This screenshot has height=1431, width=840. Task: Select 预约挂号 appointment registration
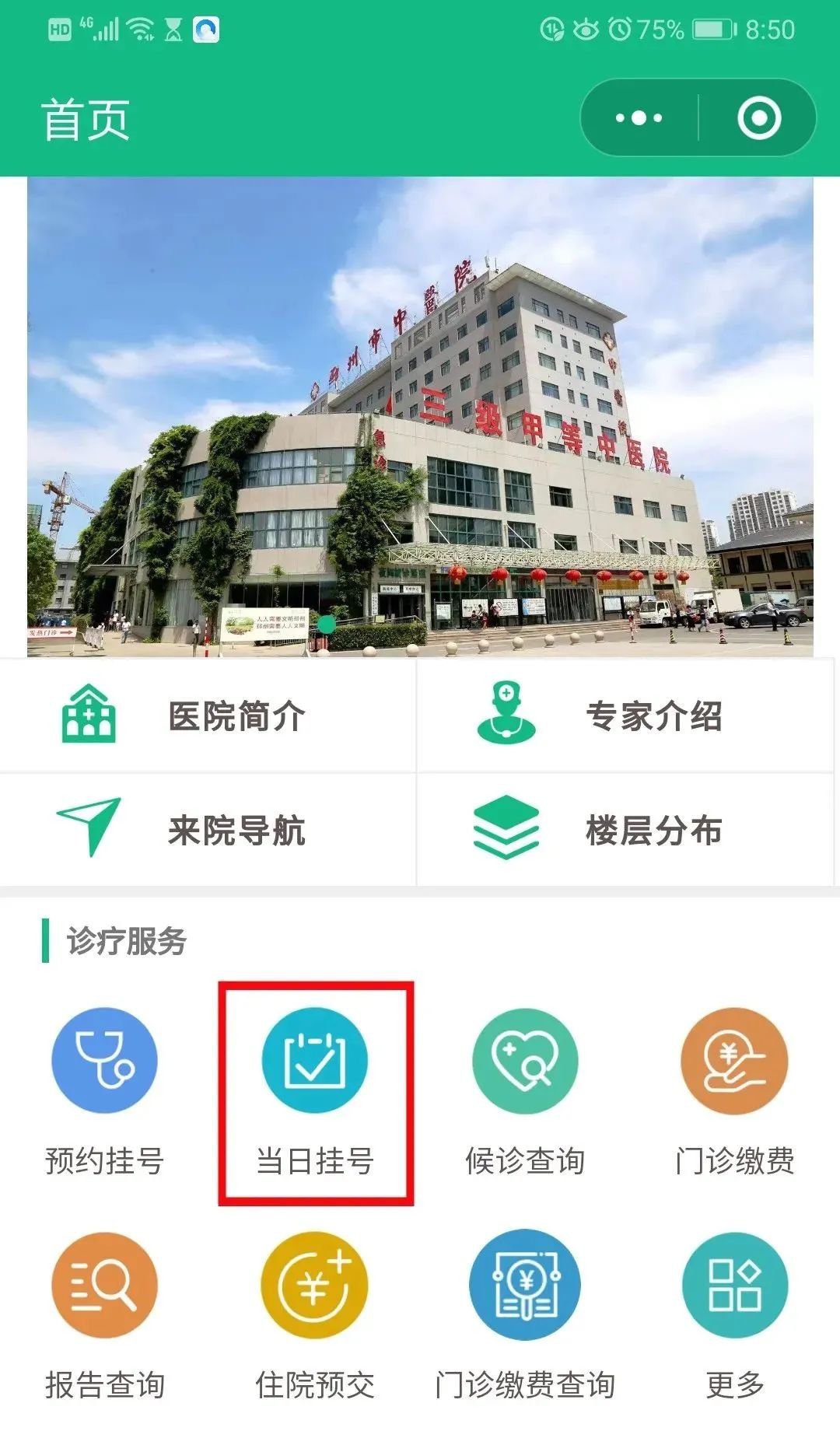tap(104, 1089)
